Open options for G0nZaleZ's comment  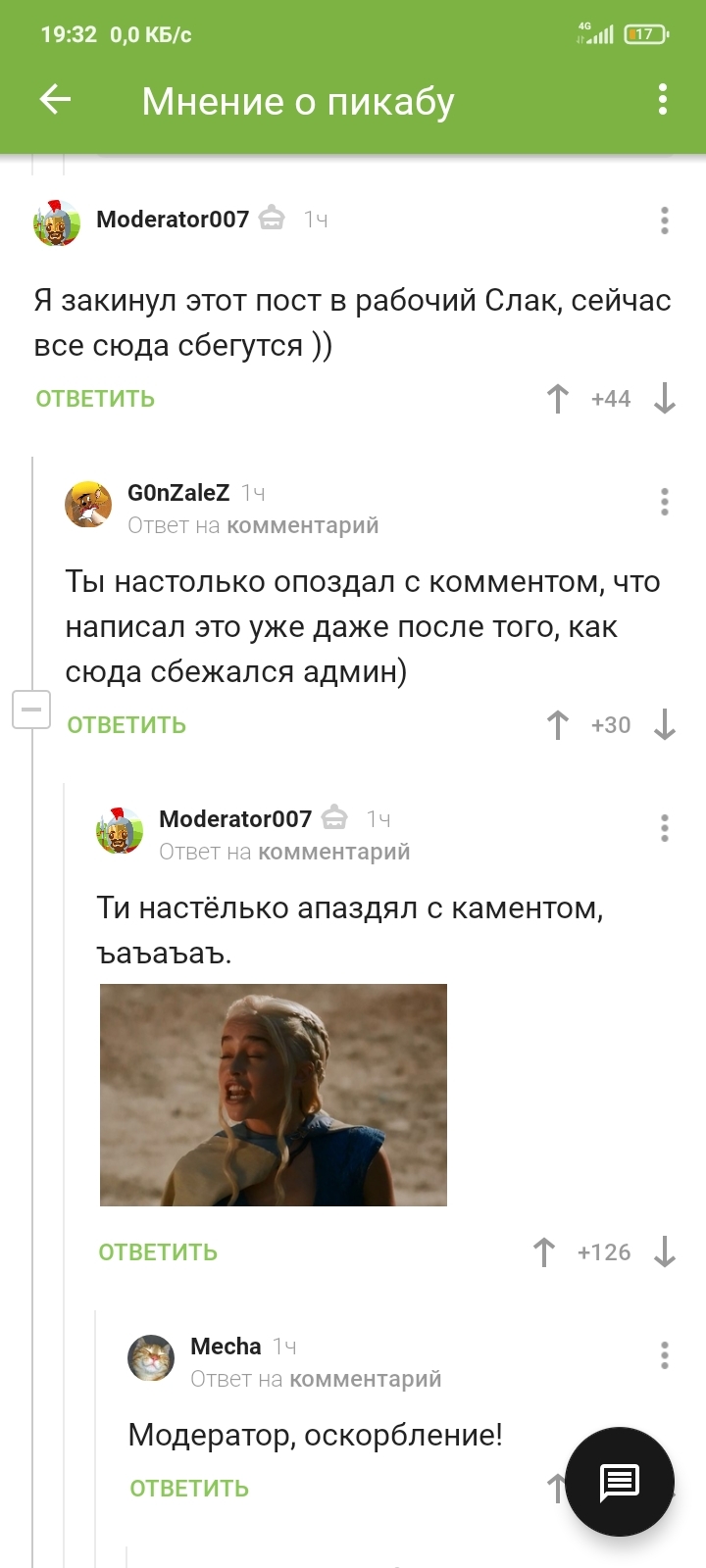pyautogui.click(x=665, y=501)
